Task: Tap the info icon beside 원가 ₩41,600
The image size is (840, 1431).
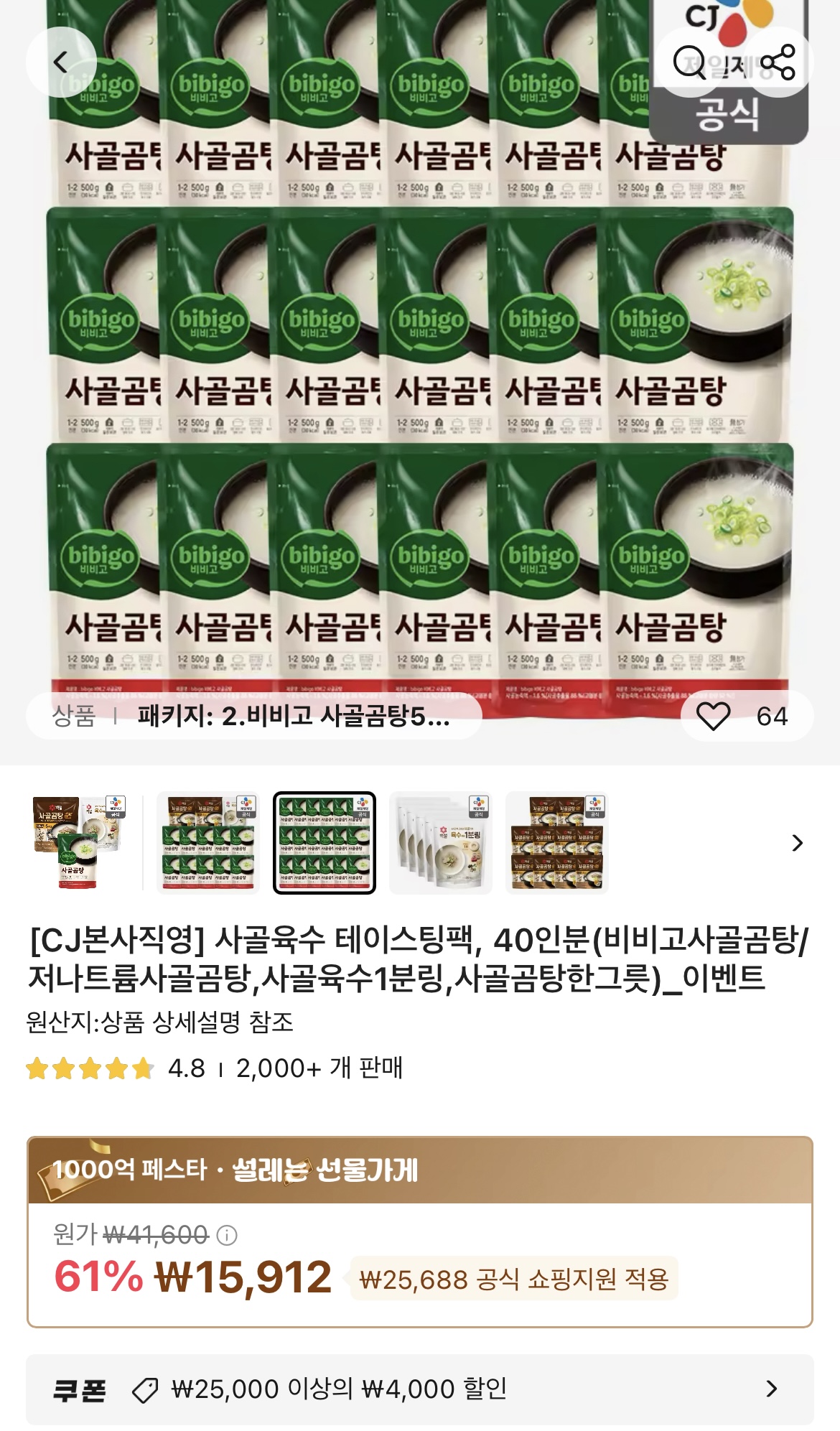Action: click(227, 1236)
